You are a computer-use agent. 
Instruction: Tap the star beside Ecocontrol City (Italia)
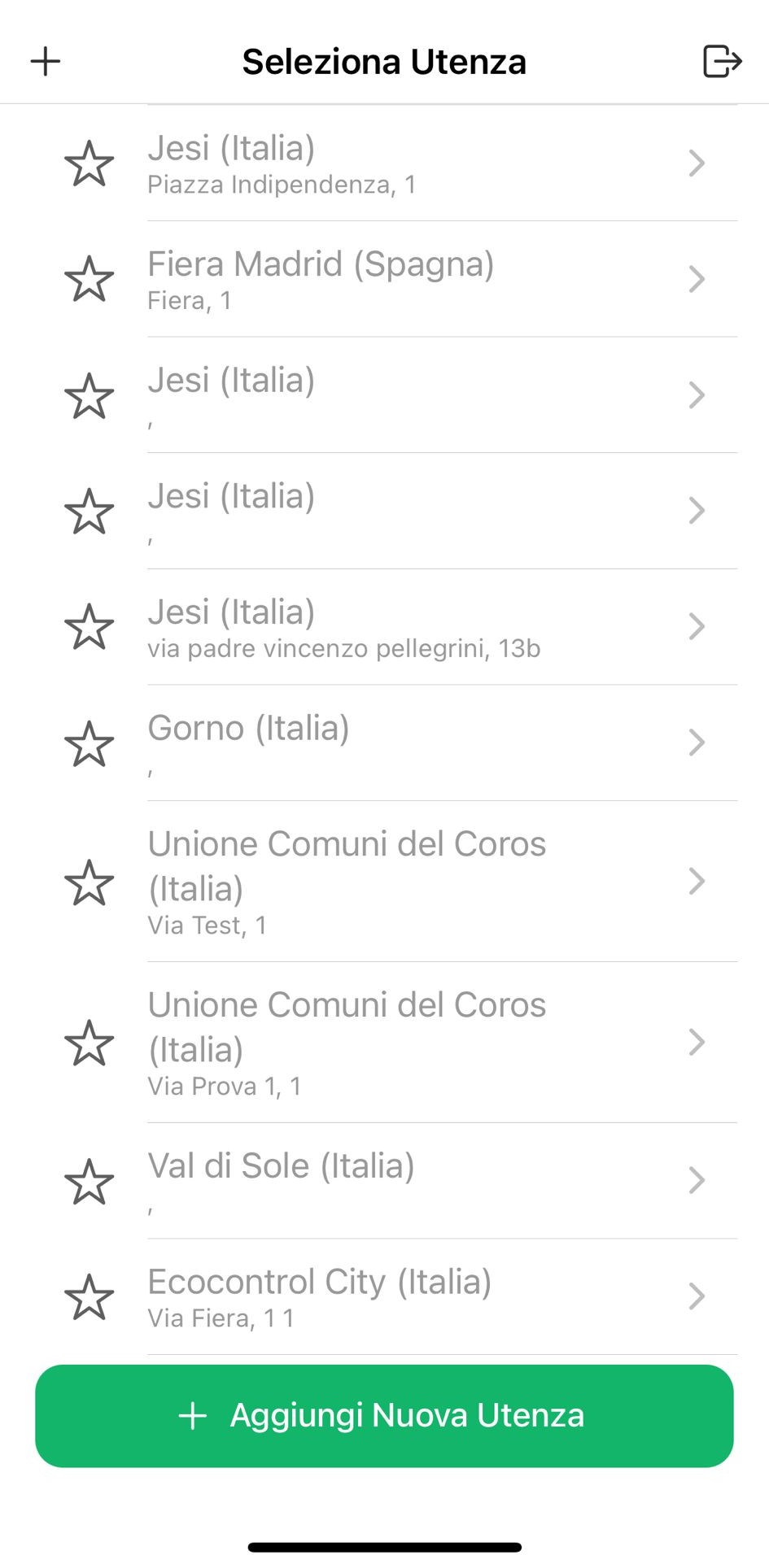90,1296
